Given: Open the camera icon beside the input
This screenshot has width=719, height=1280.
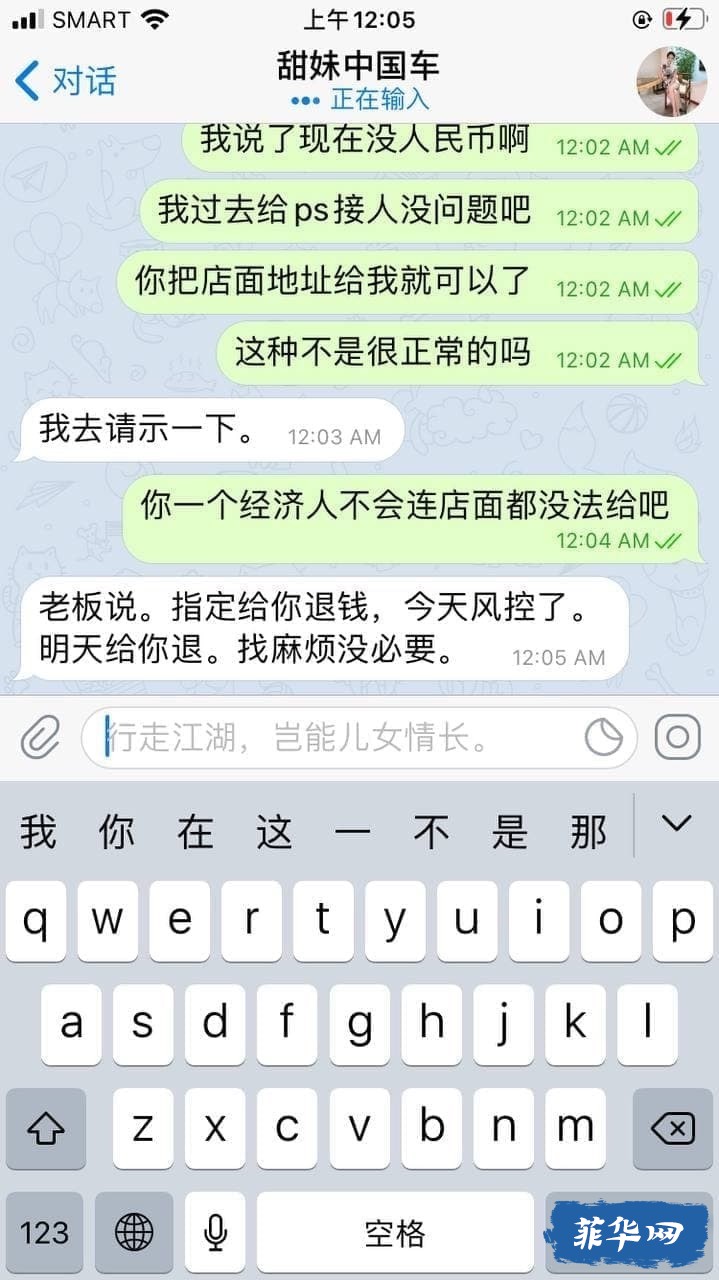Looking at the screenshot, I should [x=677, y=738].
